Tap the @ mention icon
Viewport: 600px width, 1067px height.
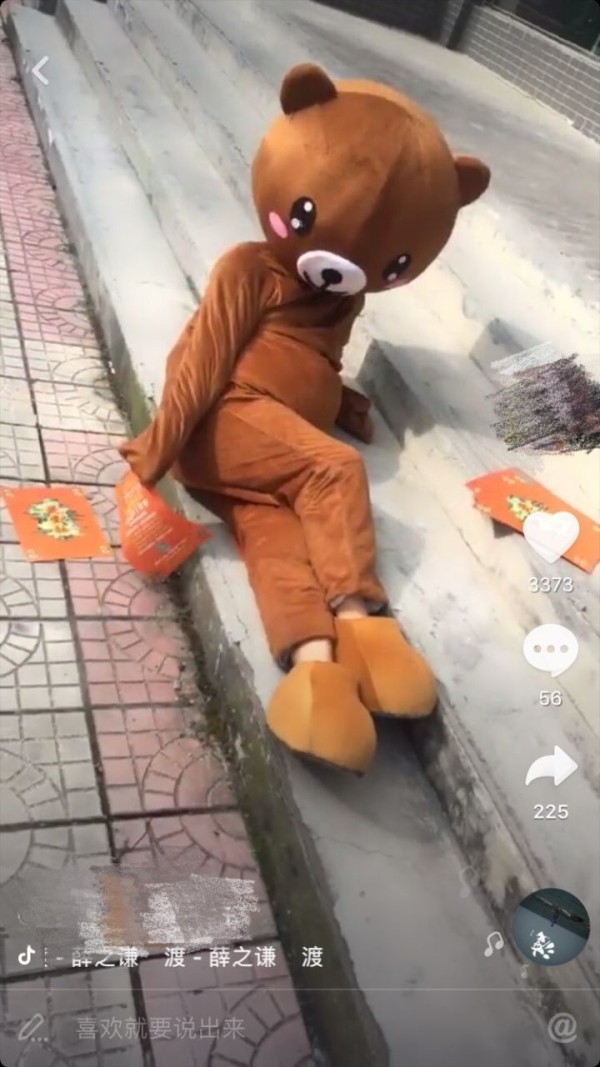562,1028
